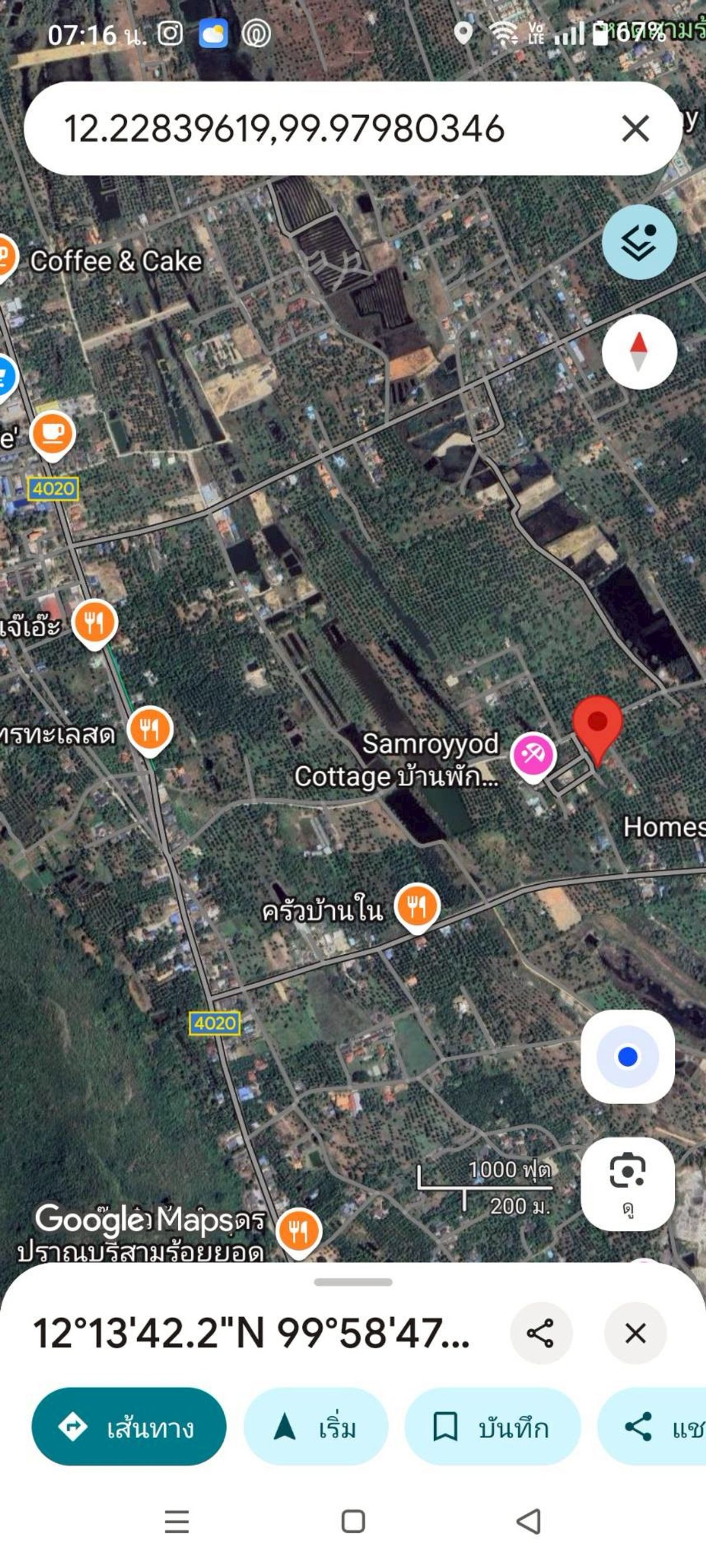Start navigation with เริ่ม
The image size is (706, 1568).
(x=315, y=1427)
